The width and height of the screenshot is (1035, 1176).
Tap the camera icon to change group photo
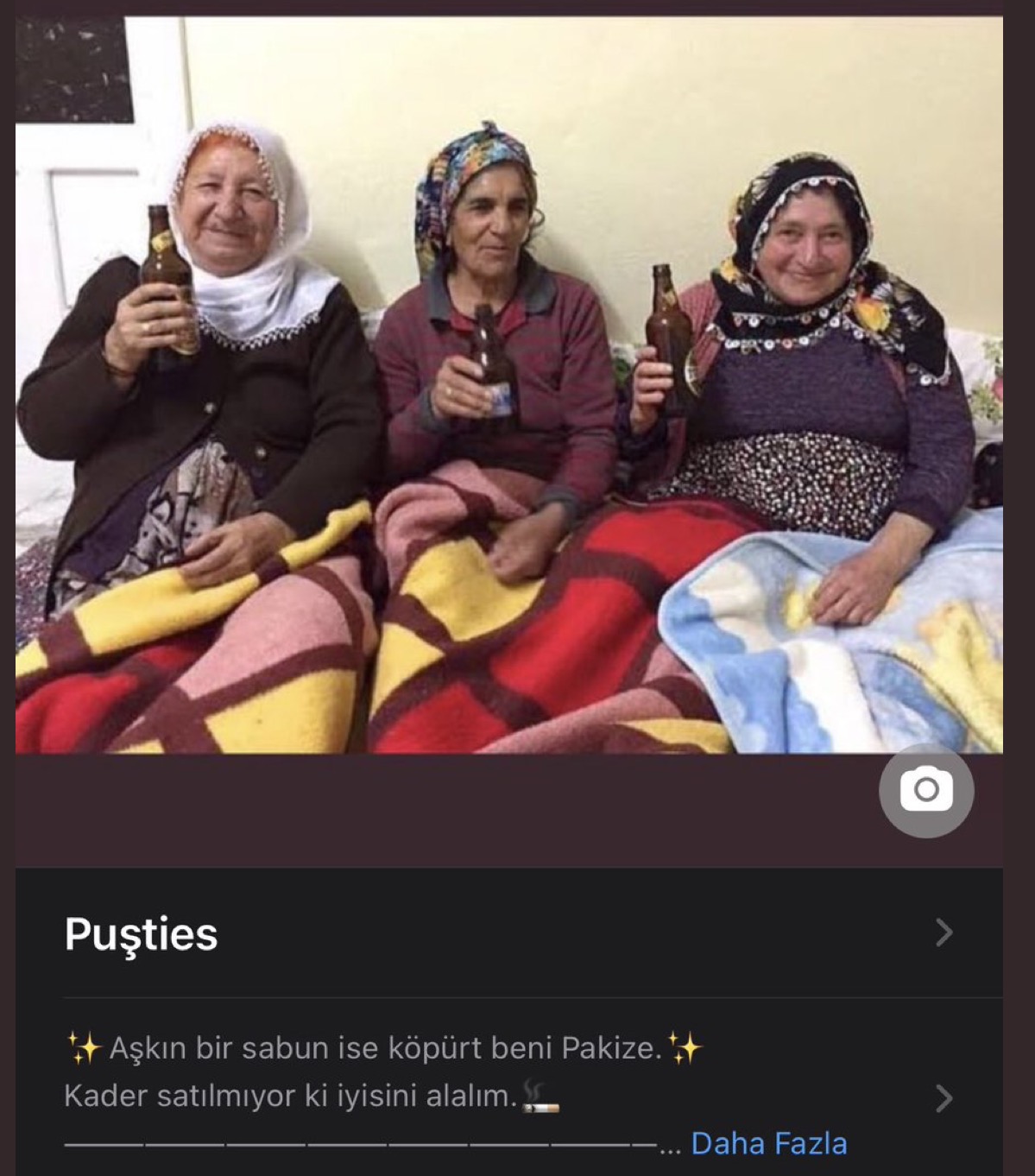tap(926, 790)
